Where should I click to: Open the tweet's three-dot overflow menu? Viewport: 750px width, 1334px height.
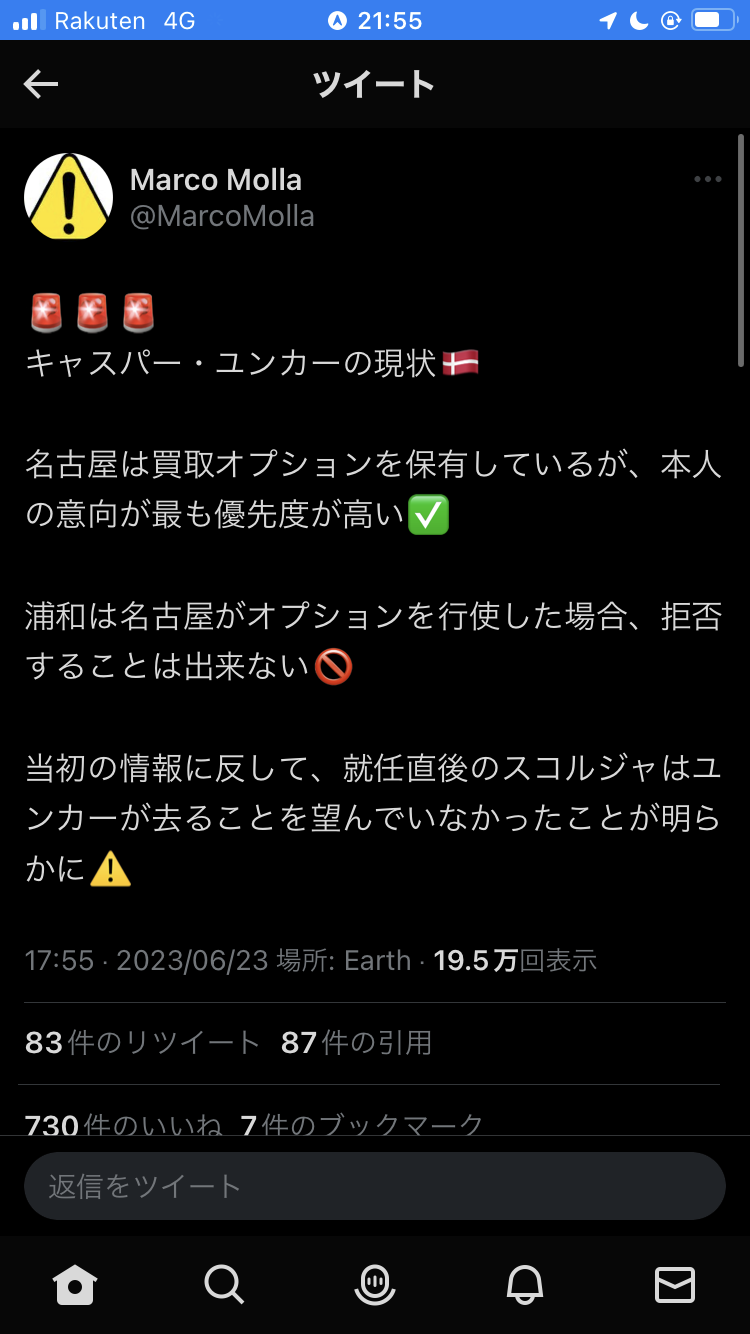click(x=707, y=180)
